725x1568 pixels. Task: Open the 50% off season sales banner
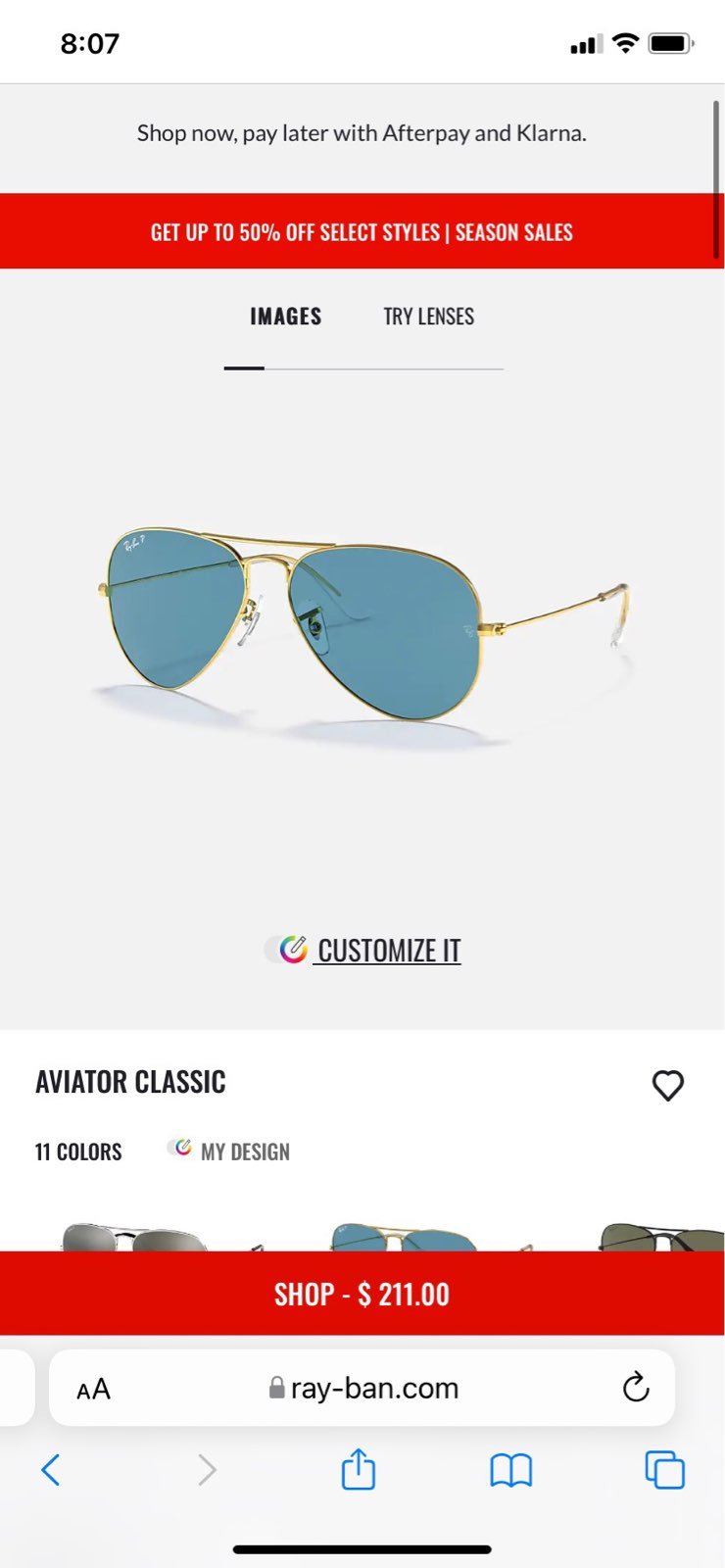pos(362,231)
